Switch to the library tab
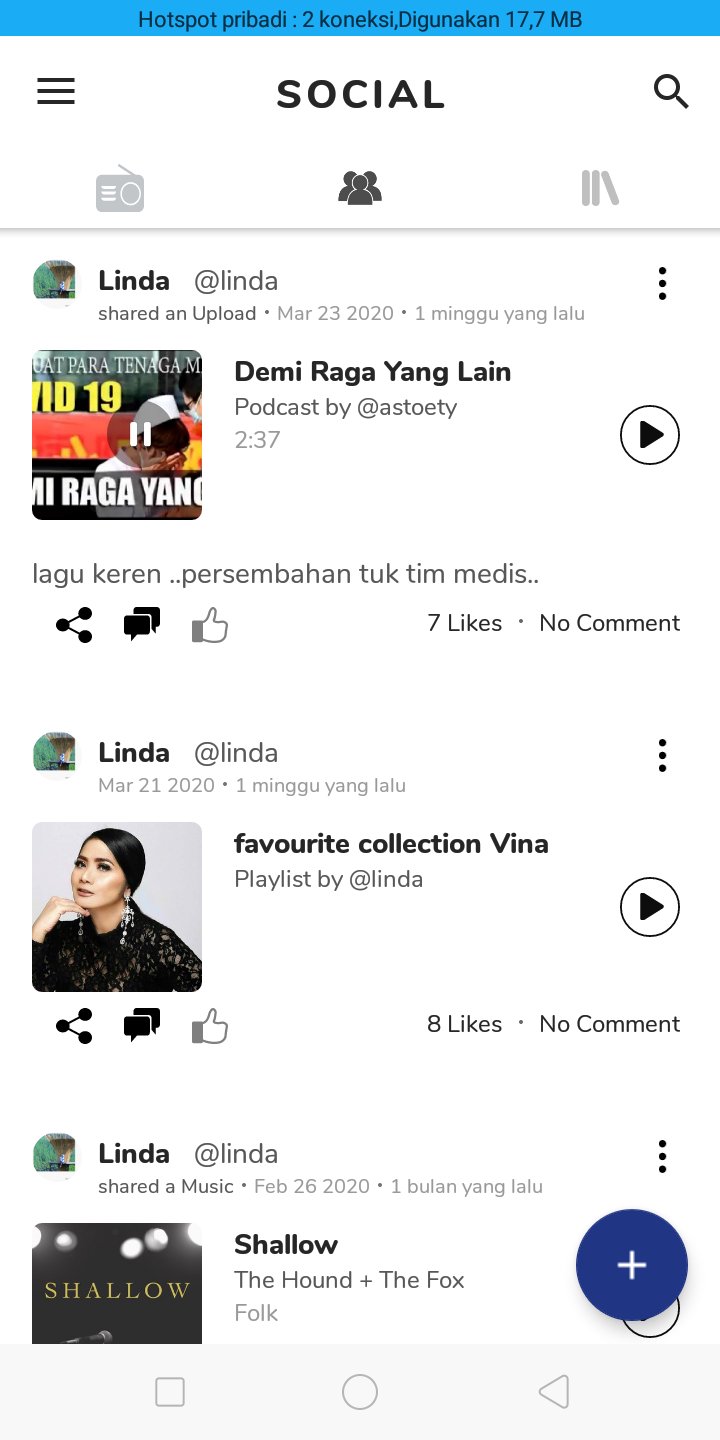 point(600,188)
